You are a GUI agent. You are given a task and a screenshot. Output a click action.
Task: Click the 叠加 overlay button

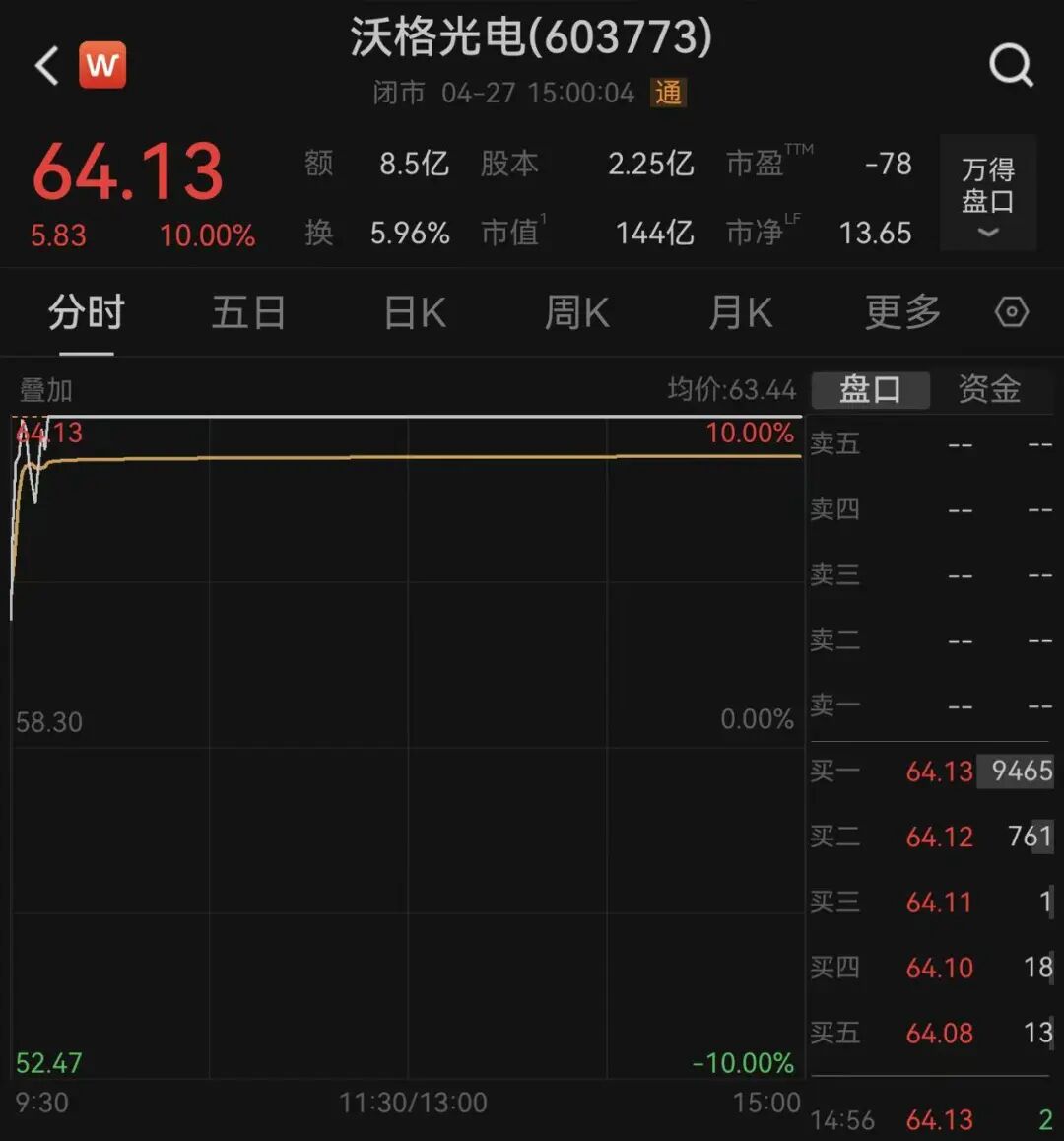pos(43,389)
